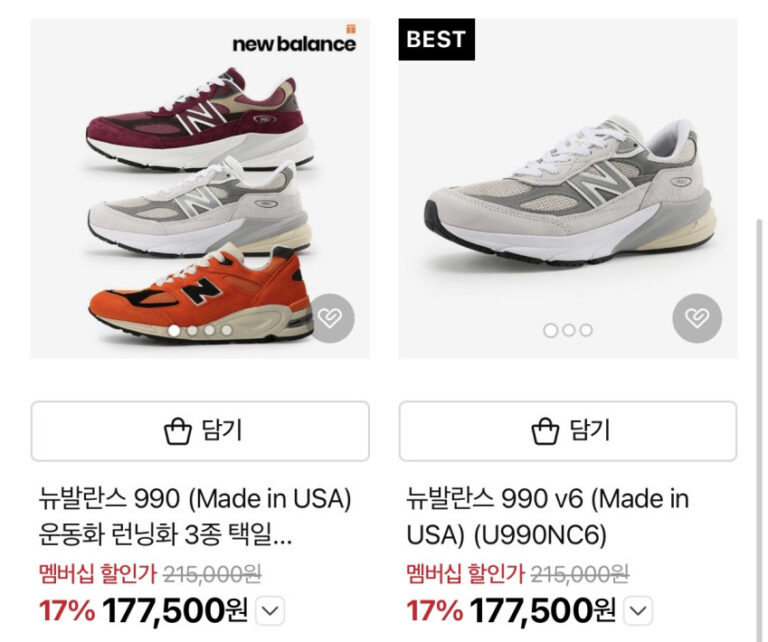Image resolution: width=768 pixels, height=642 pixels.
Task: Open the 990 v6 U990NC6 product image
Action: coord(568,190)
